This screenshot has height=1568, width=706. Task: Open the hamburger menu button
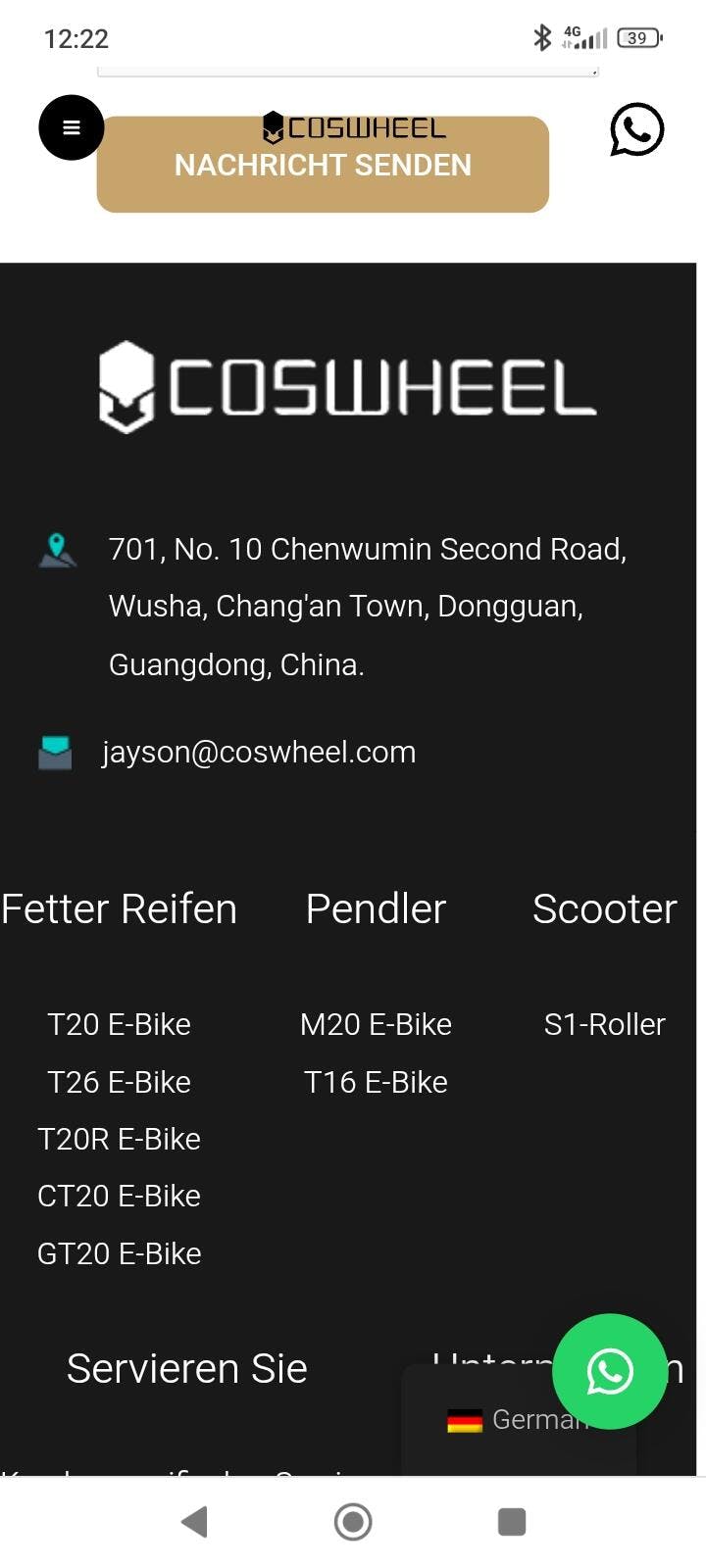[x=71, y=127]
